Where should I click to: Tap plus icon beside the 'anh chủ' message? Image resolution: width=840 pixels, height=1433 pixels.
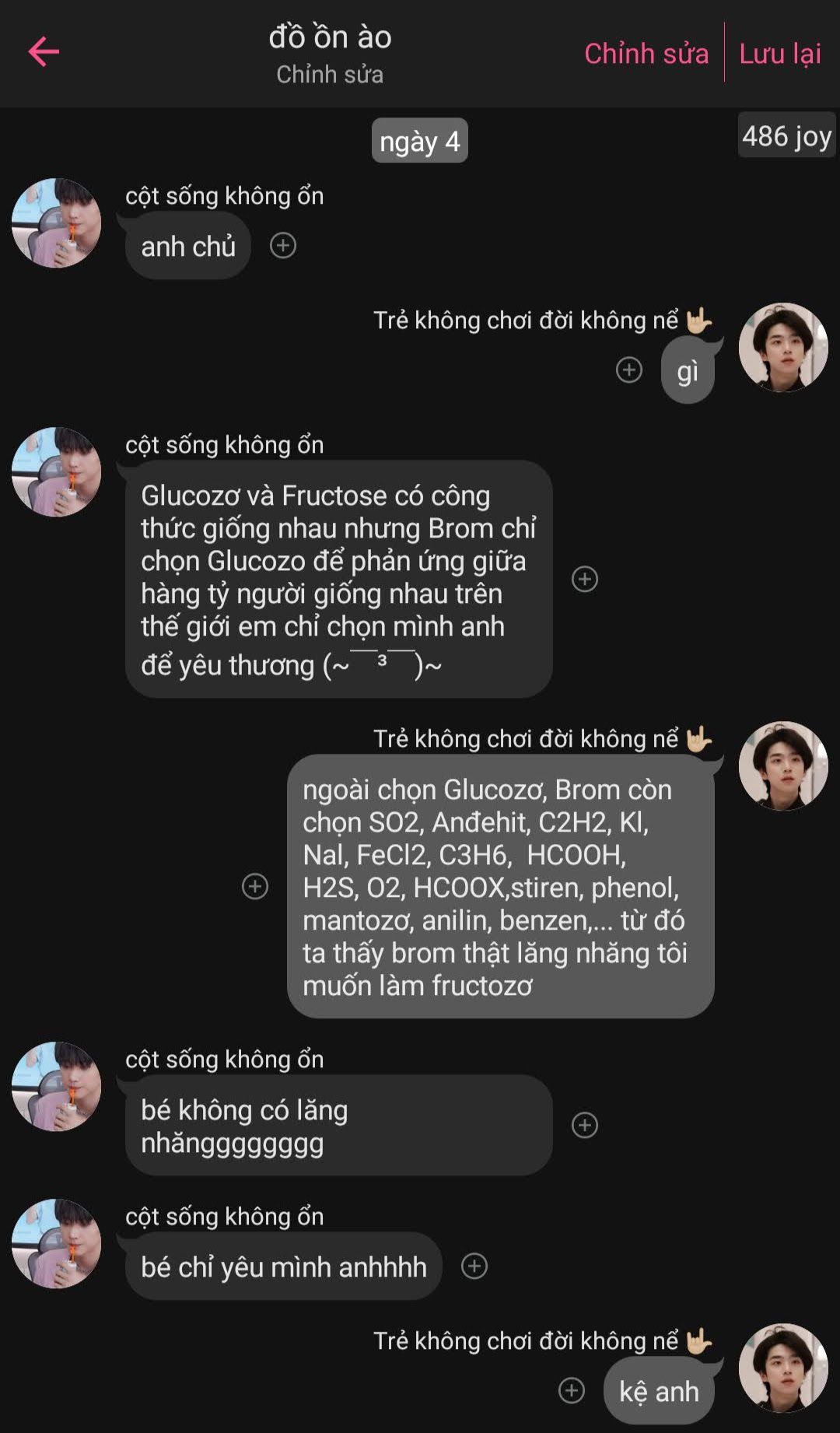(283, 246)
